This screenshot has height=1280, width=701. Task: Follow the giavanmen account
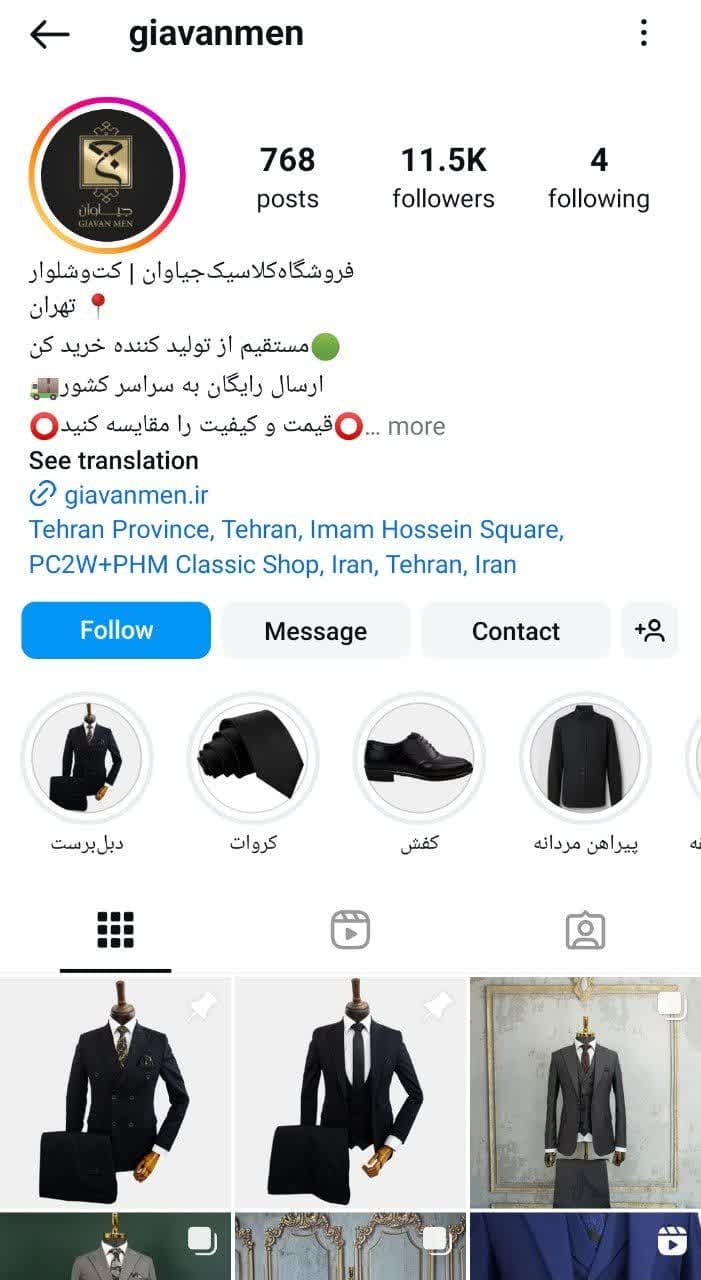coord(116,630)
